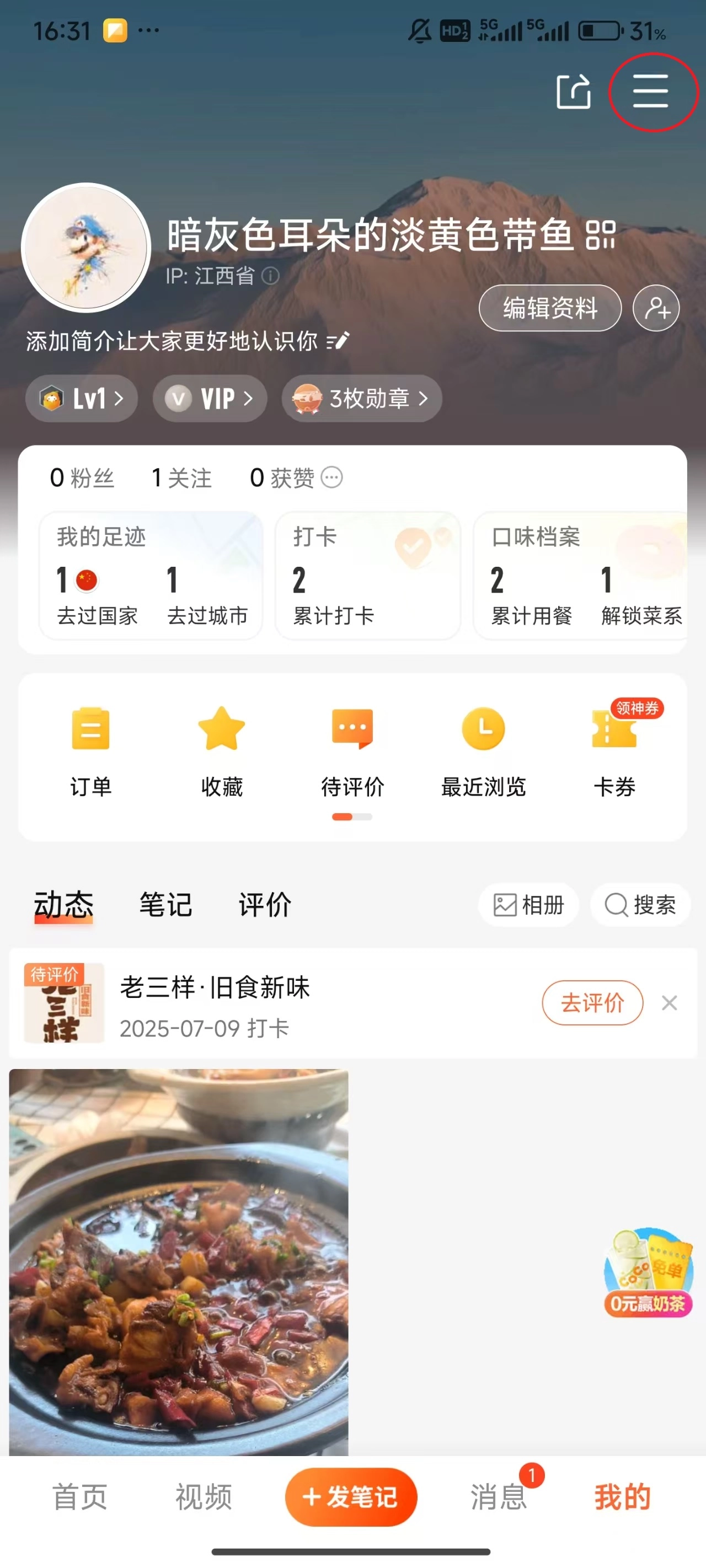Create a post with 发笔记
This screenshot has height=1568, width=706.
click(351, 1497)
